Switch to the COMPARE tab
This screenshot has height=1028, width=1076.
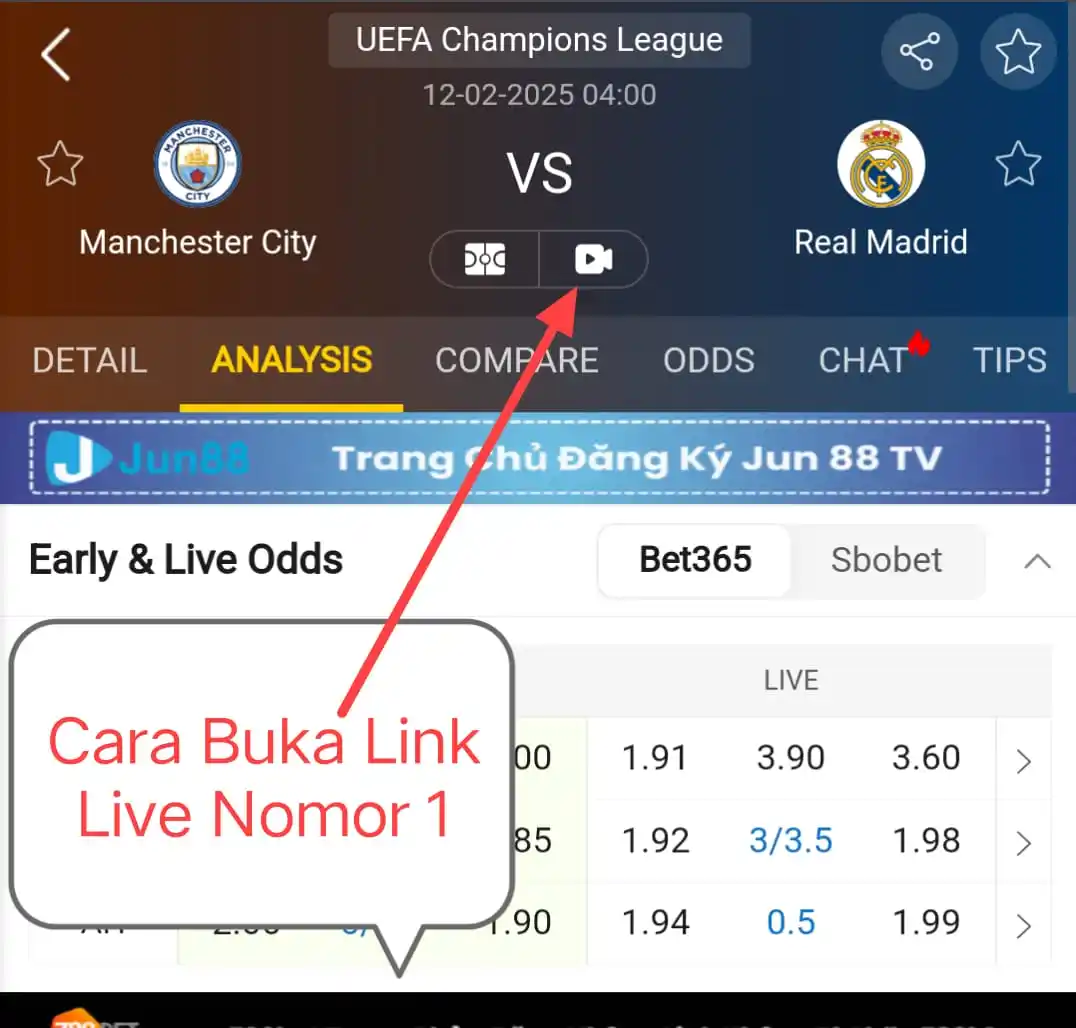pos(516,360)
